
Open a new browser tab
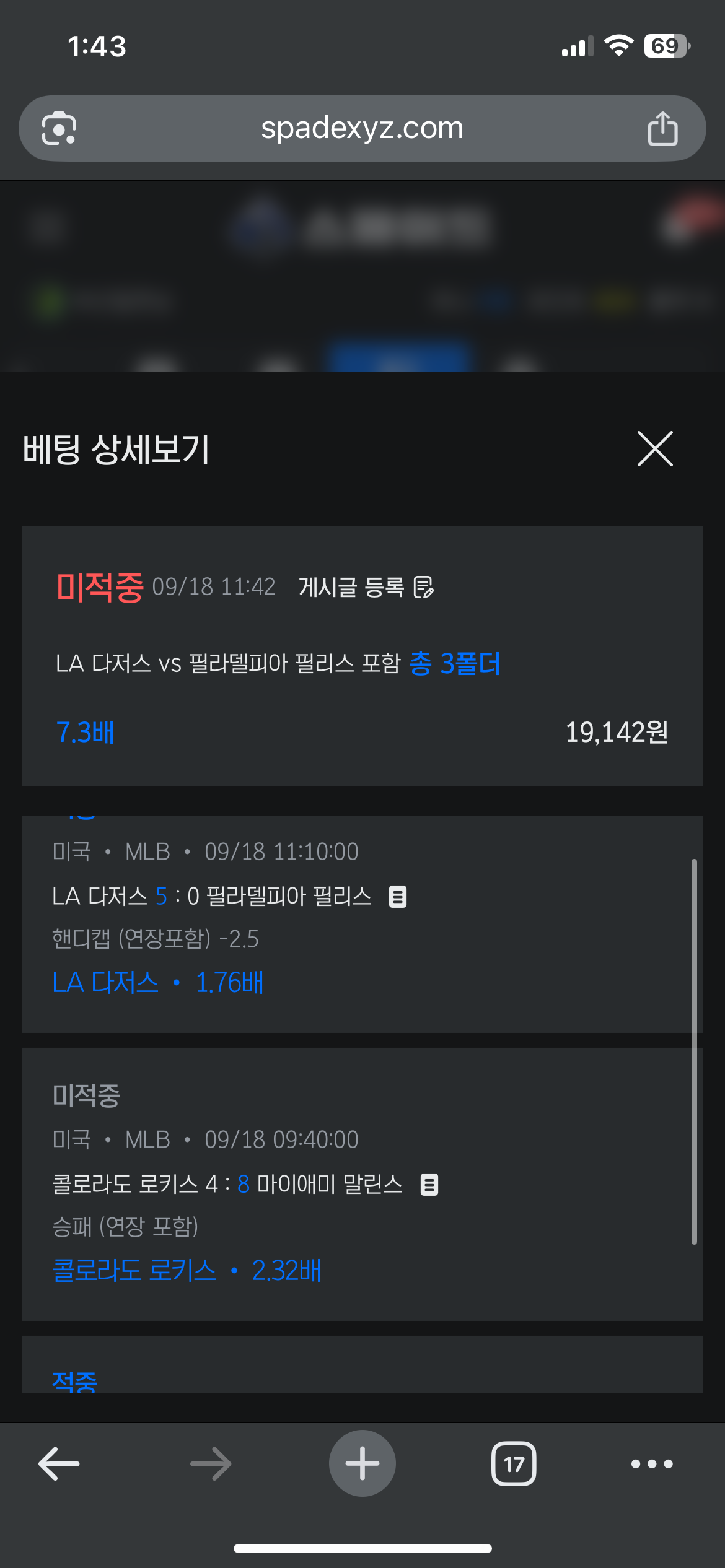pyautogui.click(x=362, y=1463)
